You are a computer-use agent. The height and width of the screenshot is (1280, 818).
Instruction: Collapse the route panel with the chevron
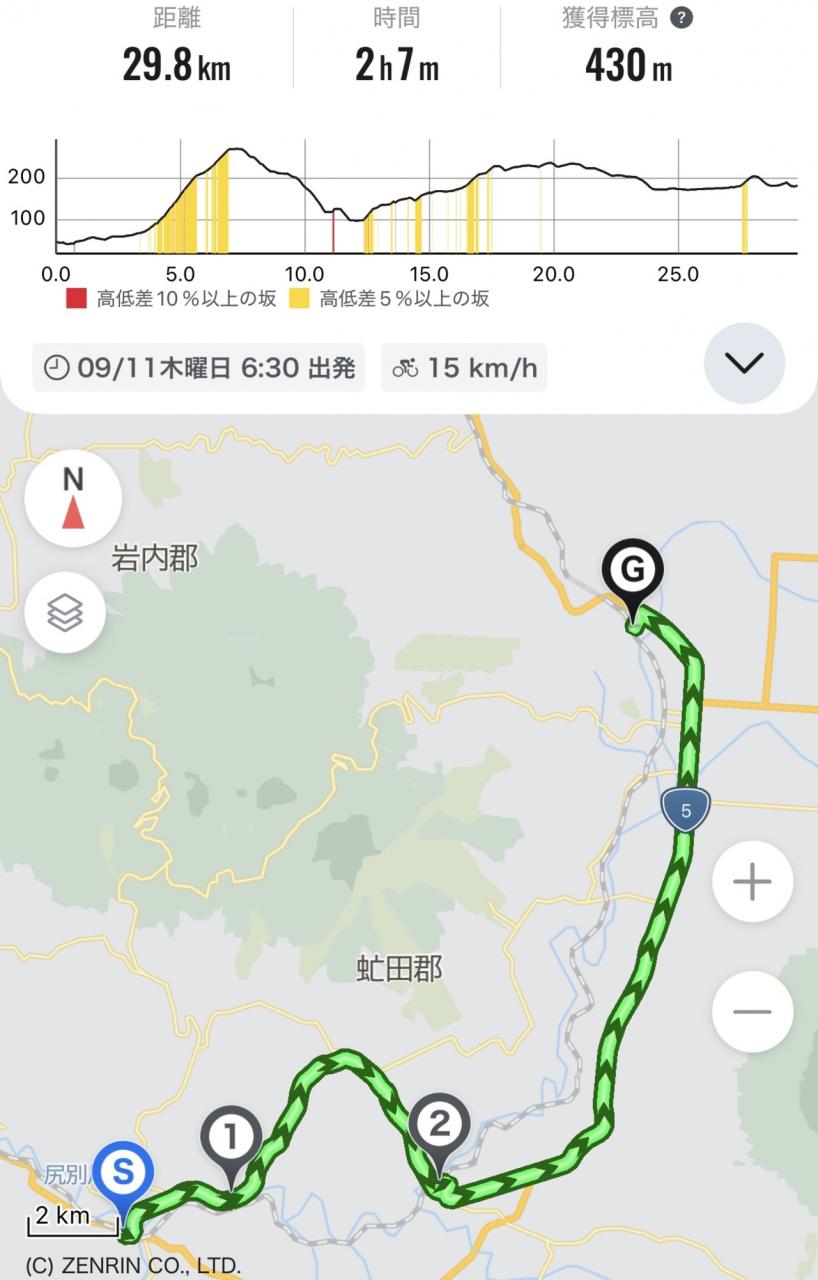tap(744, 363)
